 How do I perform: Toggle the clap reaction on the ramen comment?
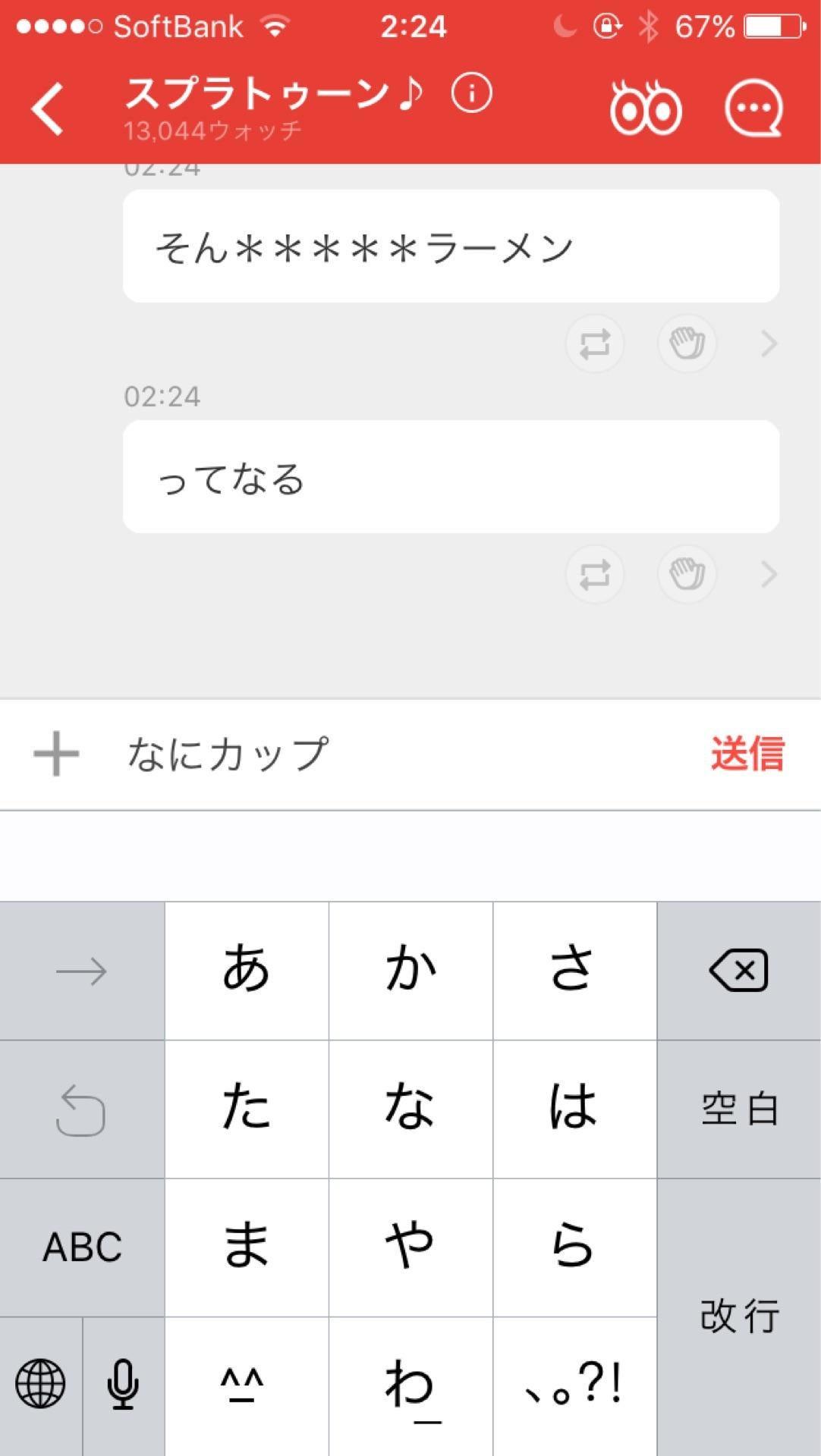coord(687,343)
